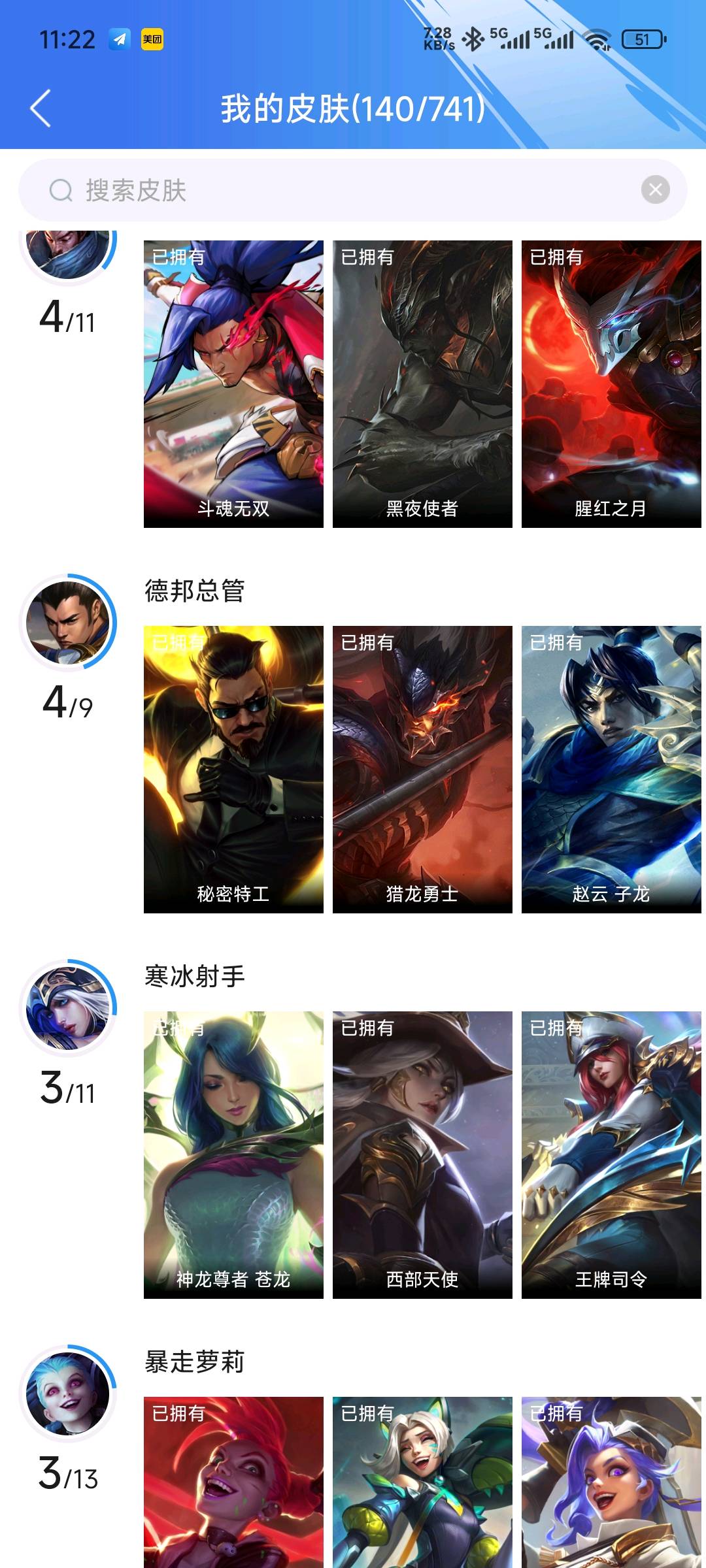View the 赵云 子龙 skin
Viewport: 706px width, 1568px height.
click(x=611, y=770)
